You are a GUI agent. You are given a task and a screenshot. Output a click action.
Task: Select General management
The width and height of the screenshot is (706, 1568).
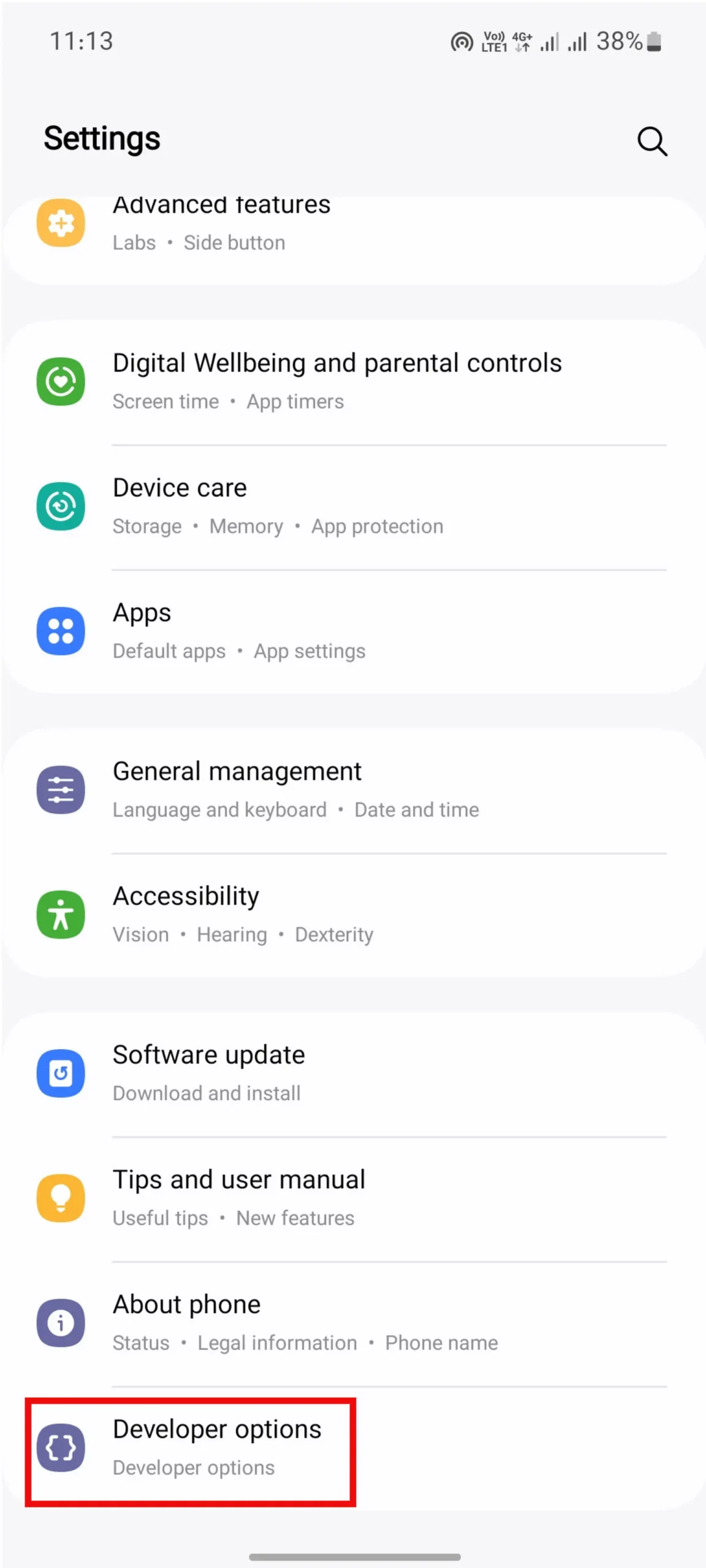[353, 790]
